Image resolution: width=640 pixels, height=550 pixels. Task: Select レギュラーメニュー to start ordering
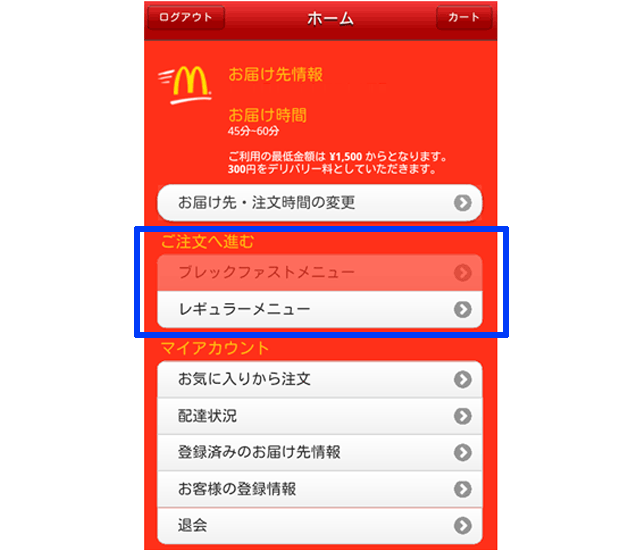pyautogui.click(x=320, y=310)
